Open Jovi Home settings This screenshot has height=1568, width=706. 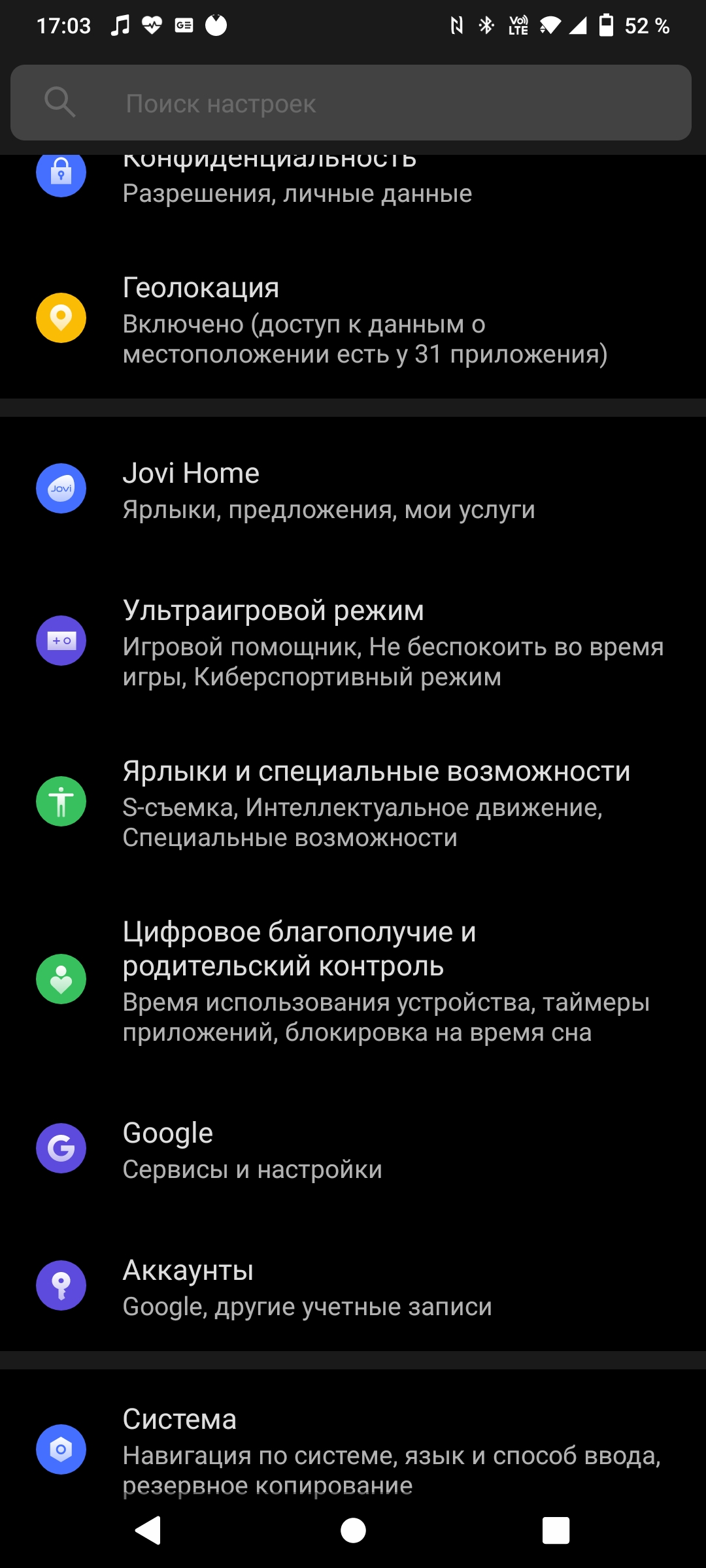tap(353, 489)
